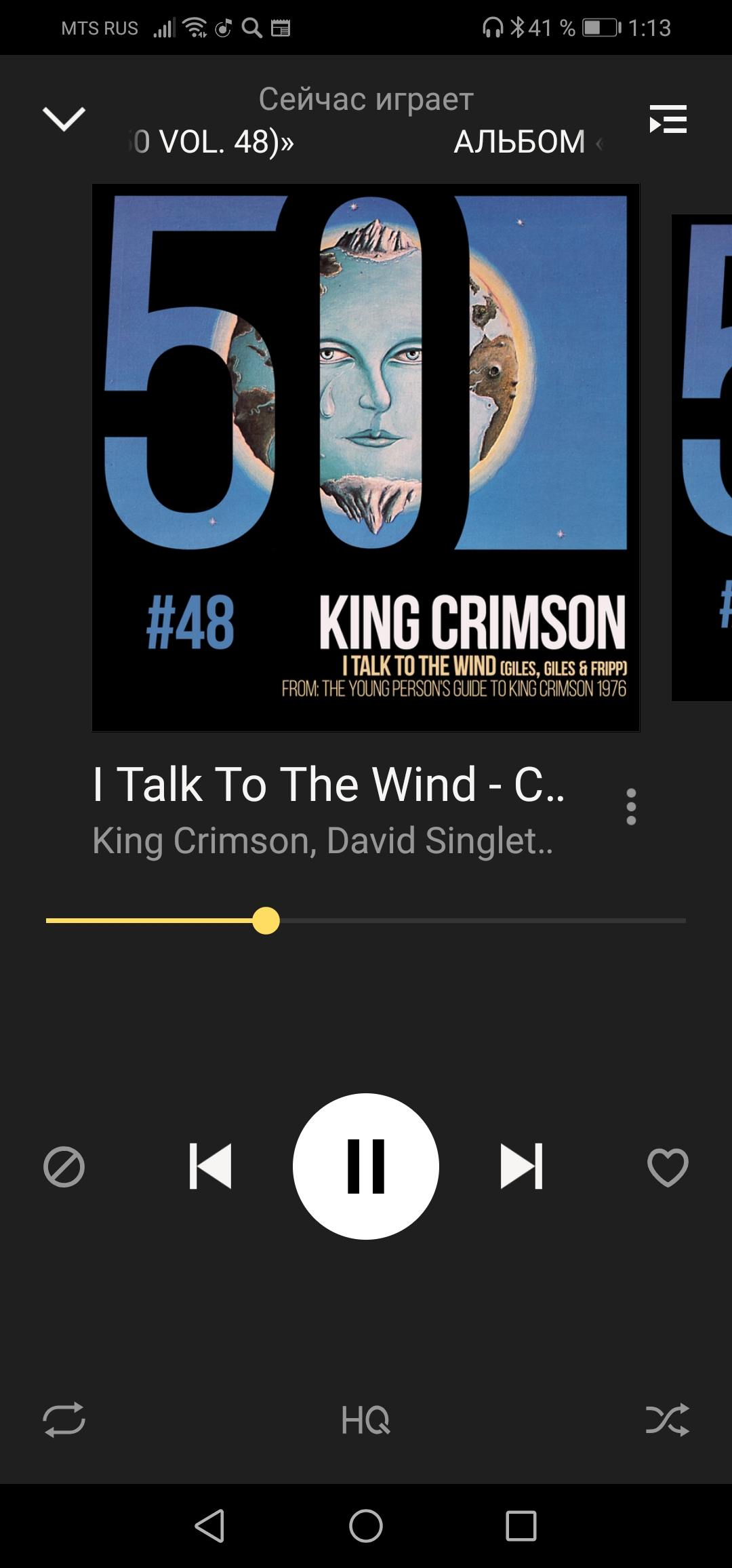
Task: Dislike and block this track
Action: (64, 1167)
